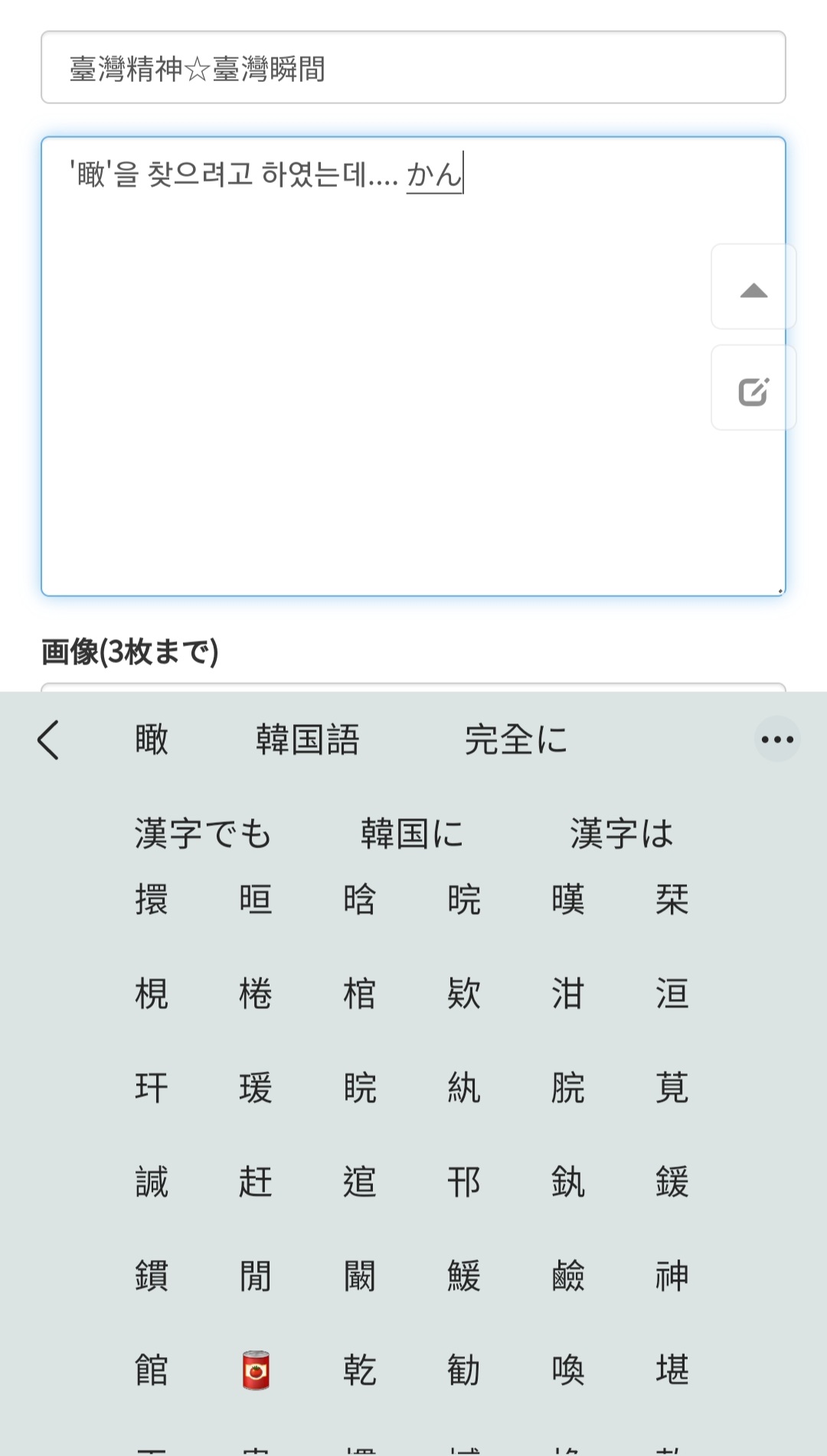Select kanji candidate 館
This screenshot has width=827, height=1456.
152,1370
